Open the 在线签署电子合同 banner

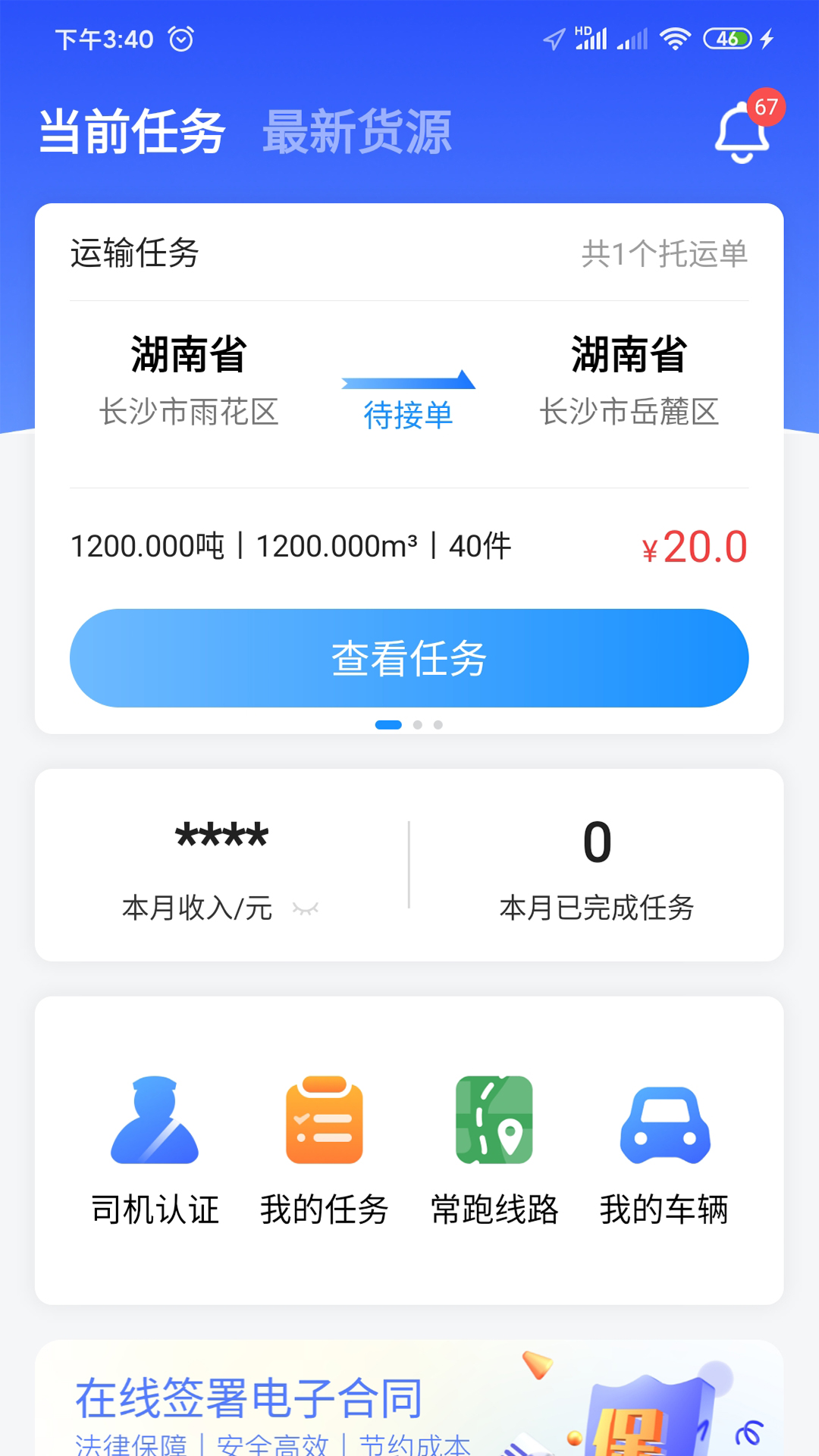pyautogui.click(x=409, y=1403)
